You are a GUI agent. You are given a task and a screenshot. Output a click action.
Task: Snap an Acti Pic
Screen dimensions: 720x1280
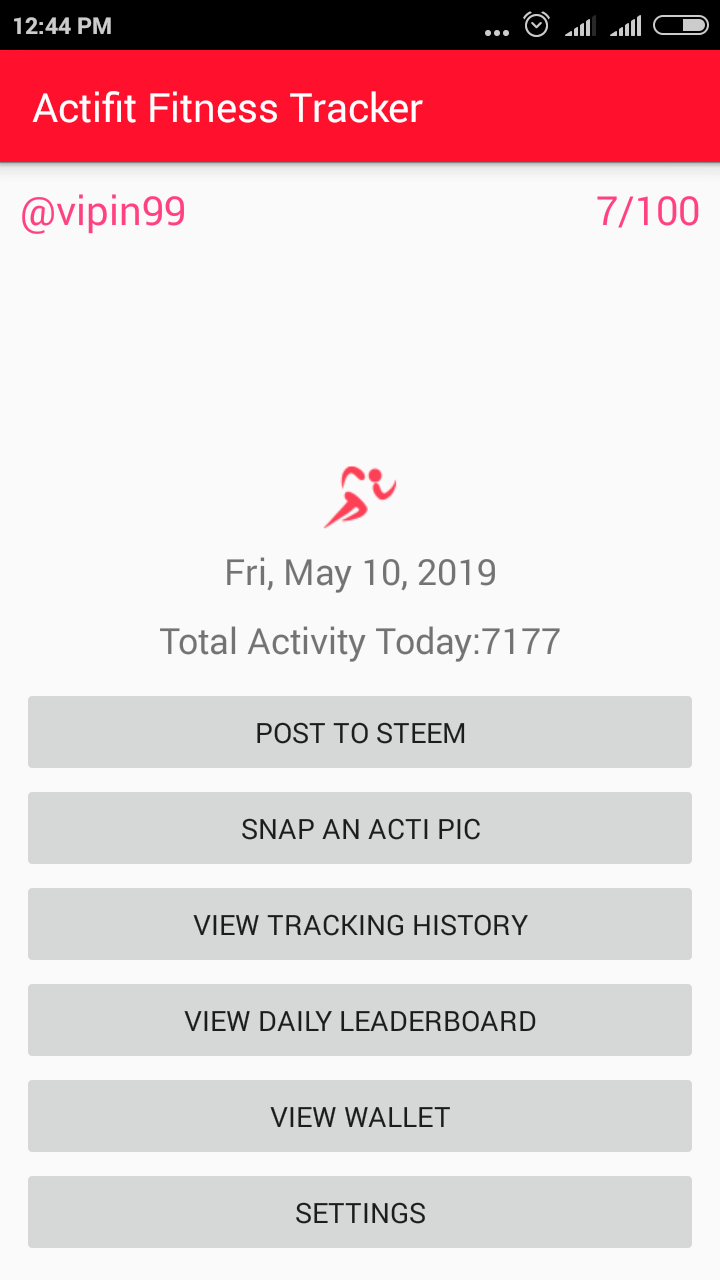[x=360, y=828]
